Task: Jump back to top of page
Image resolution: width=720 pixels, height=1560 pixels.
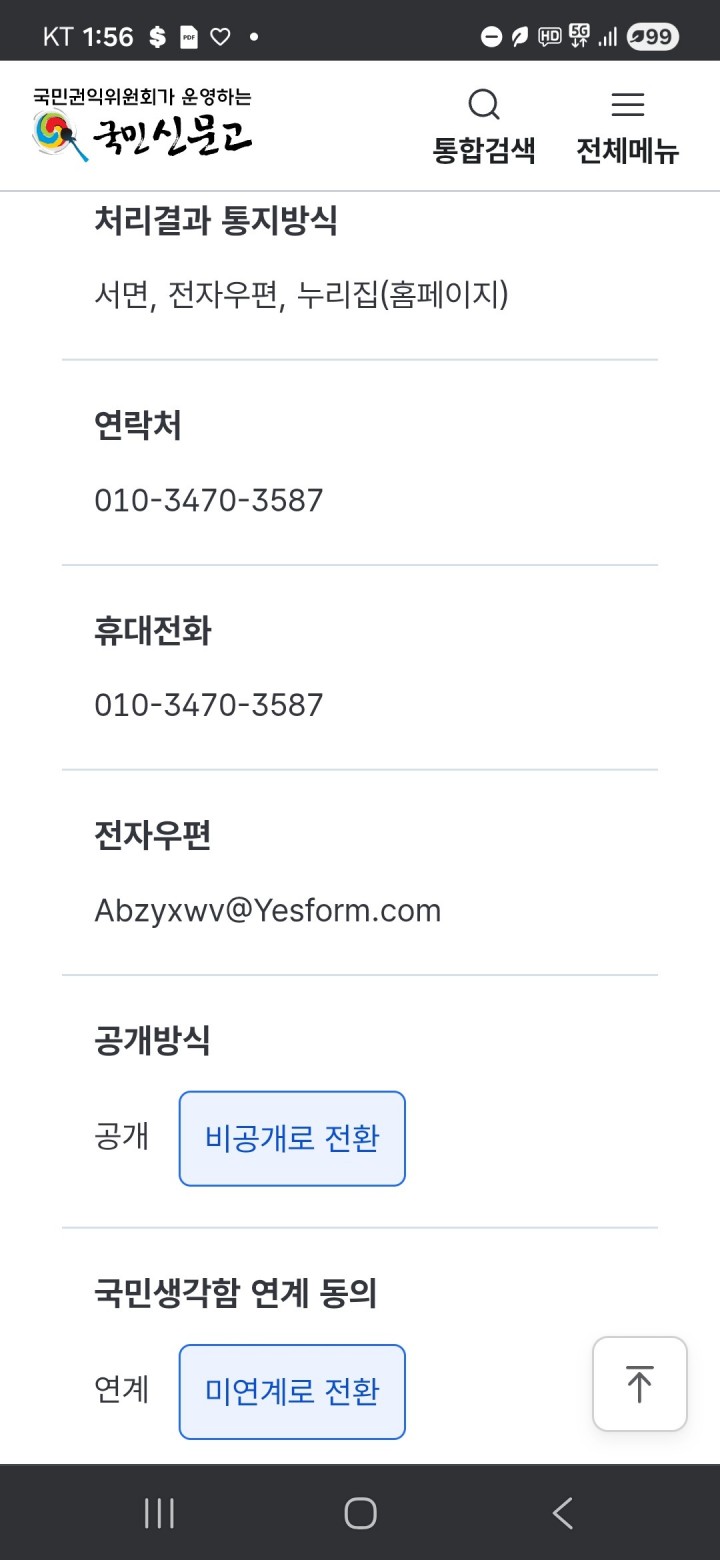Action: click(x=639, y=1384)
